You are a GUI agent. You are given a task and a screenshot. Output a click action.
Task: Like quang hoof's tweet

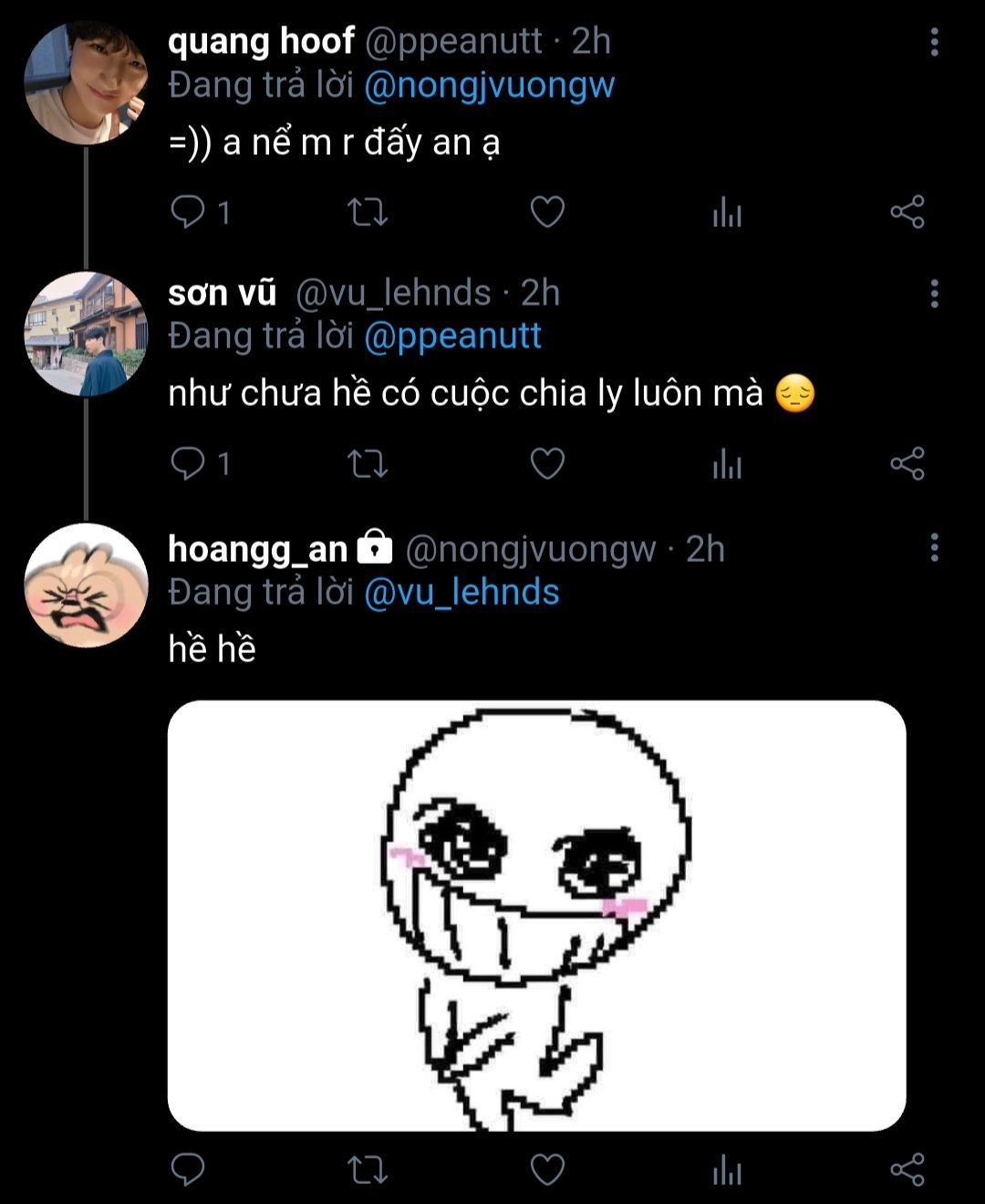547,213
